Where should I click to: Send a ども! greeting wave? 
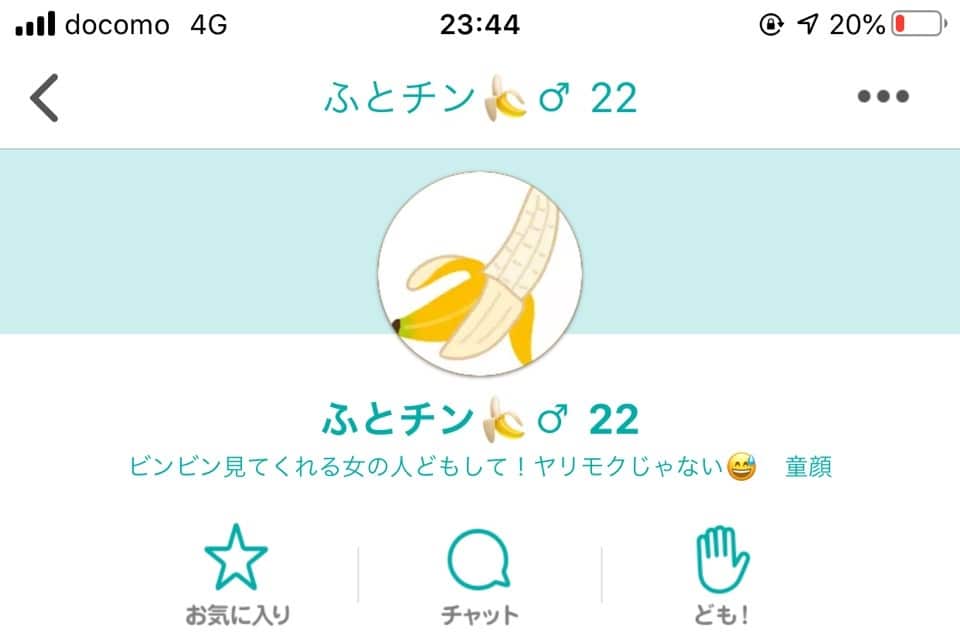[722, 573]
